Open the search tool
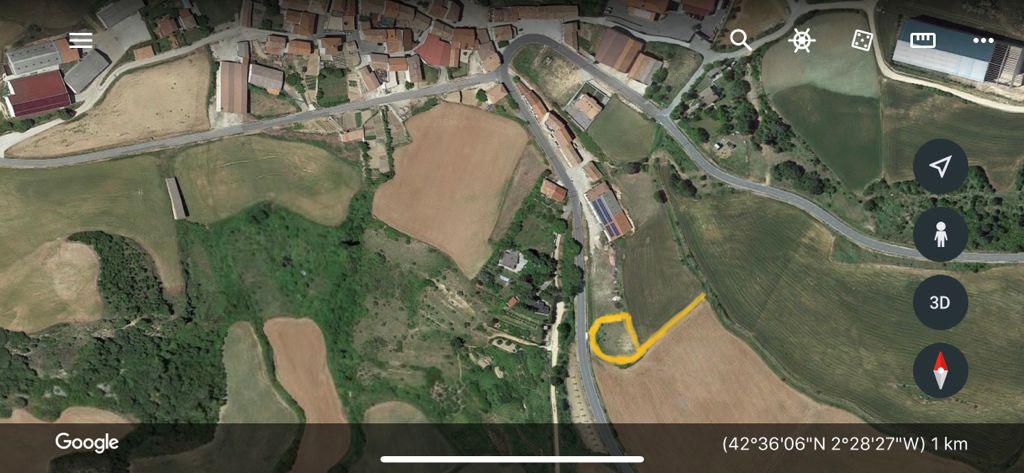1024x473 pixels. [740, 40]
